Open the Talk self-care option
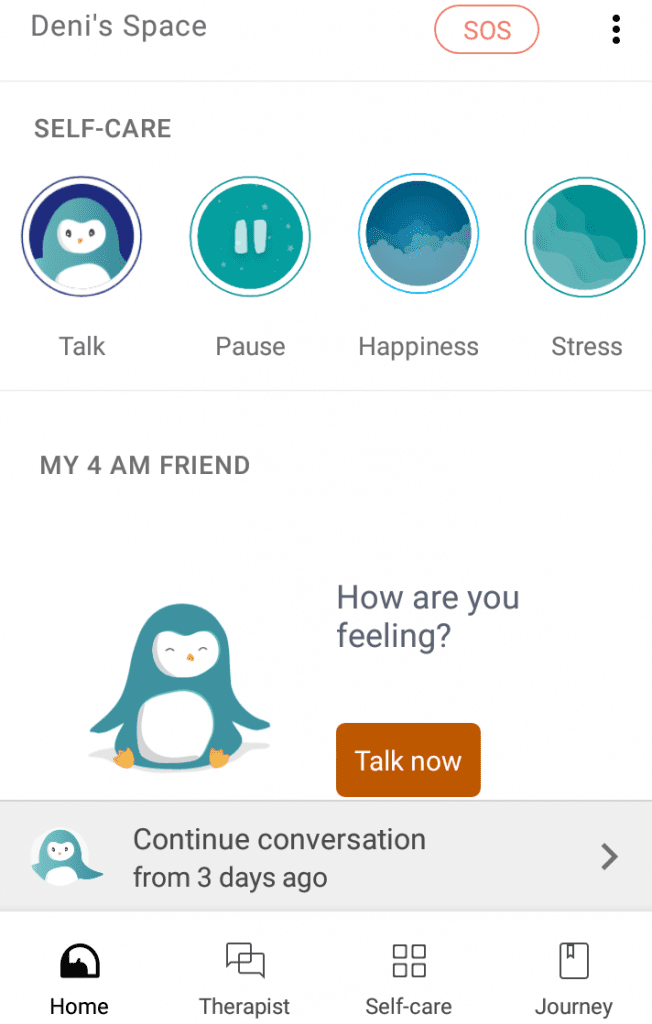This screenshot has height=1024, width=652. 82,237
